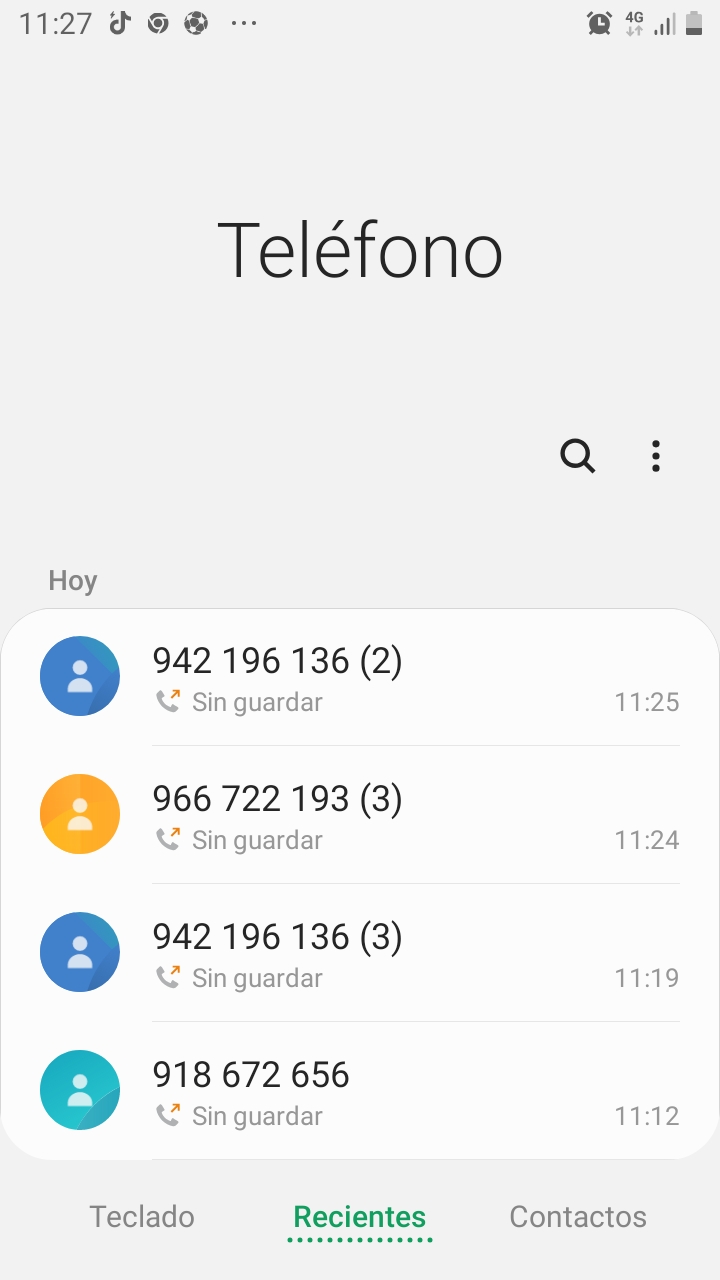Open the 942 196 136 call at 11:25
Image resolution: width=720 pixels, height=1280 pixels.
point(400,677)
